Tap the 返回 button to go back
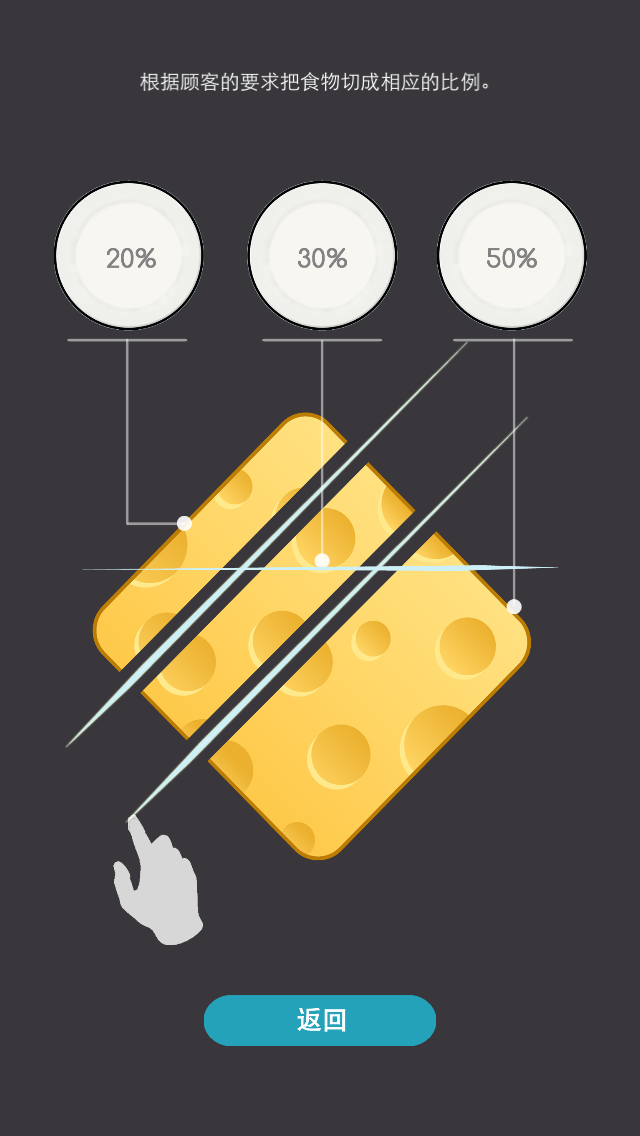Image resolution: width=640 pixels, height=1136 pixels. click(x=320, y=1020)
